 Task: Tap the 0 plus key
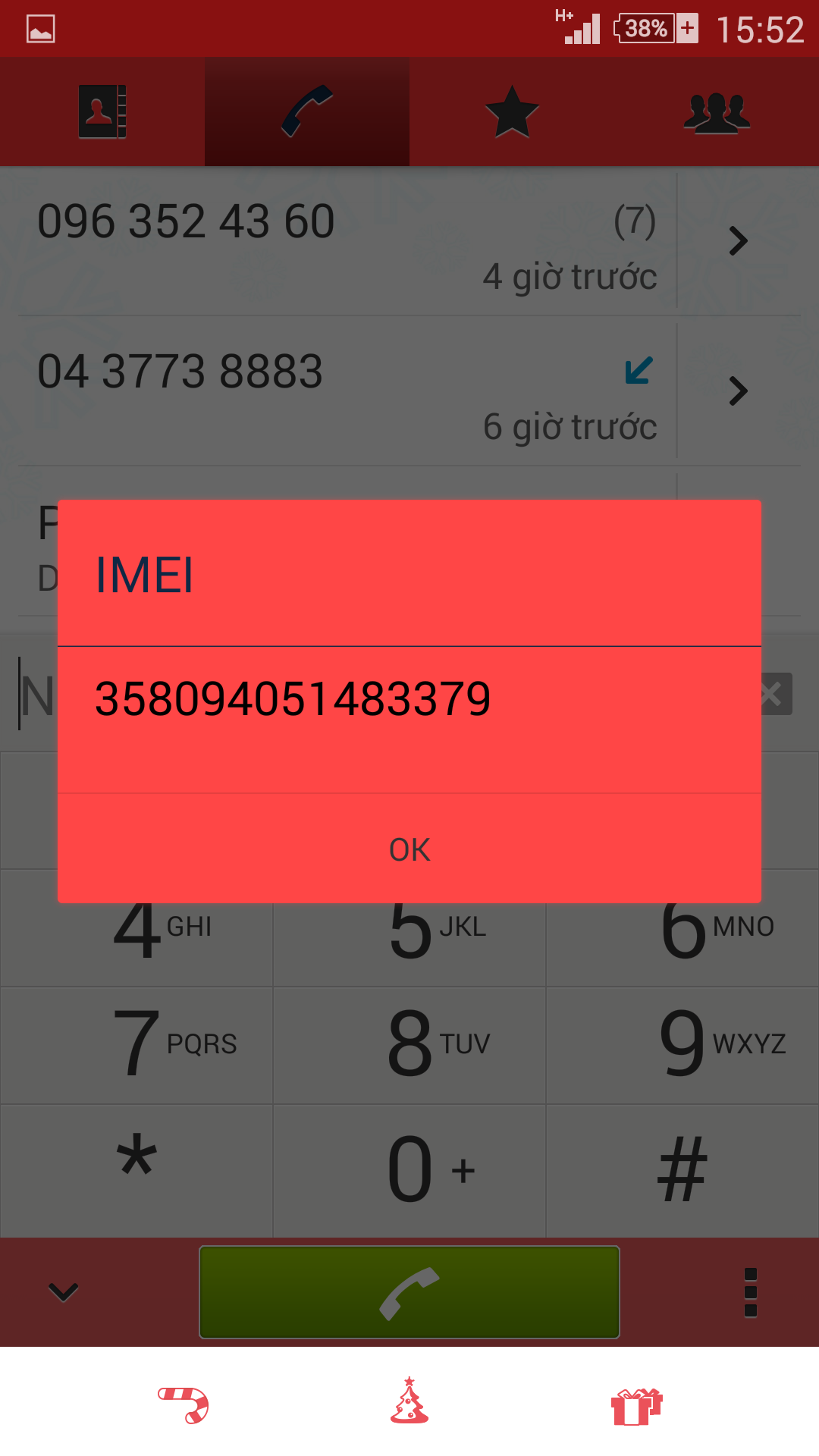[409, 1169]
